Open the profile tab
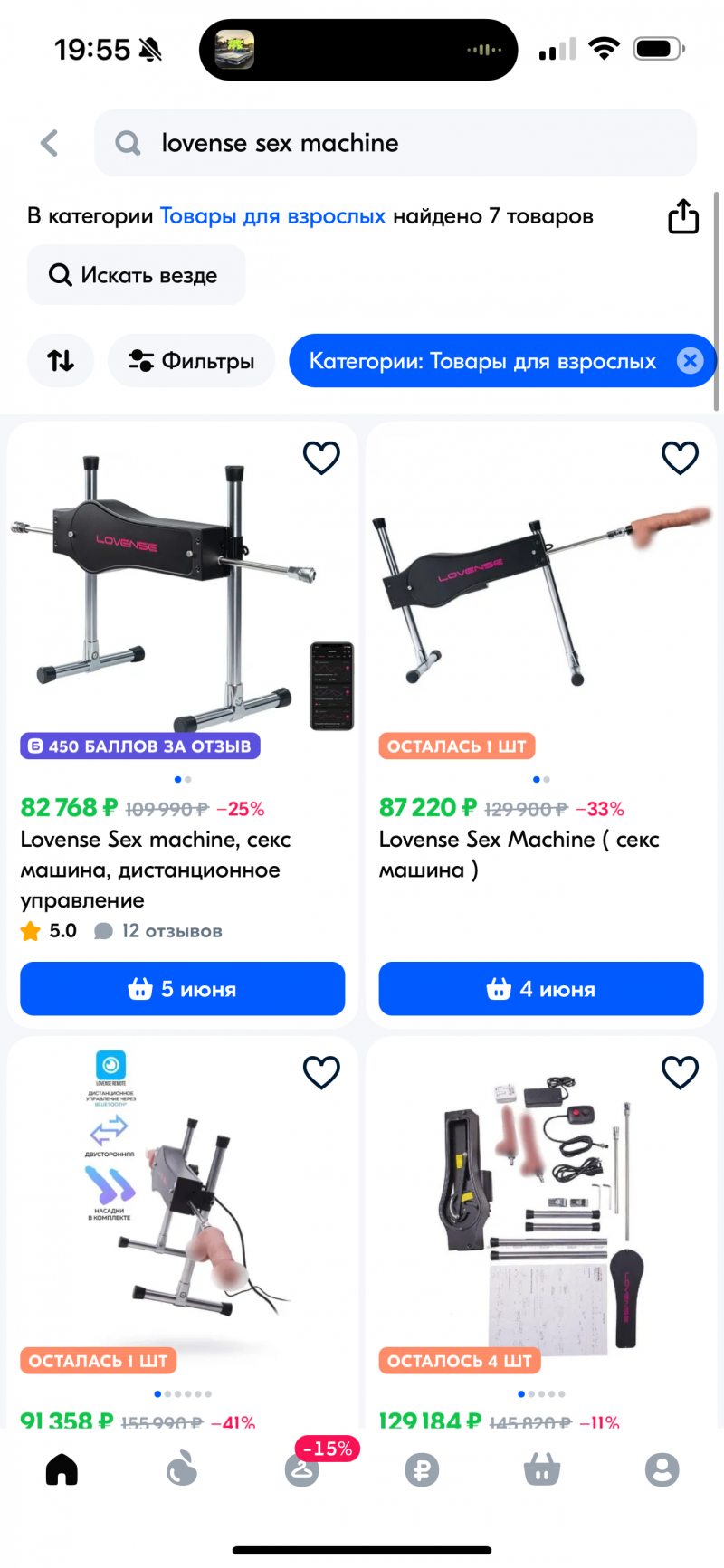 [x=662, y=1470]
